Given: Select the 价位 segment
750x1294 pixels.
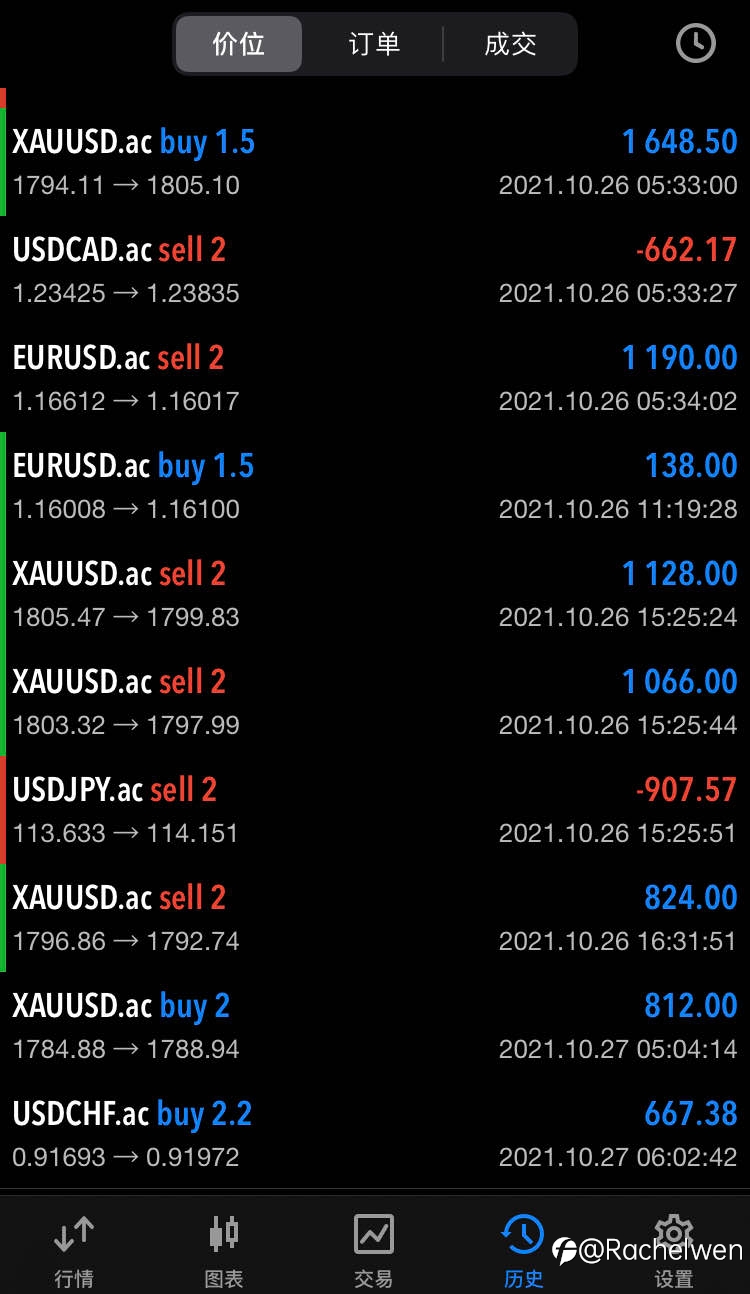Looking at the screenshot, I should click(239, 44).
